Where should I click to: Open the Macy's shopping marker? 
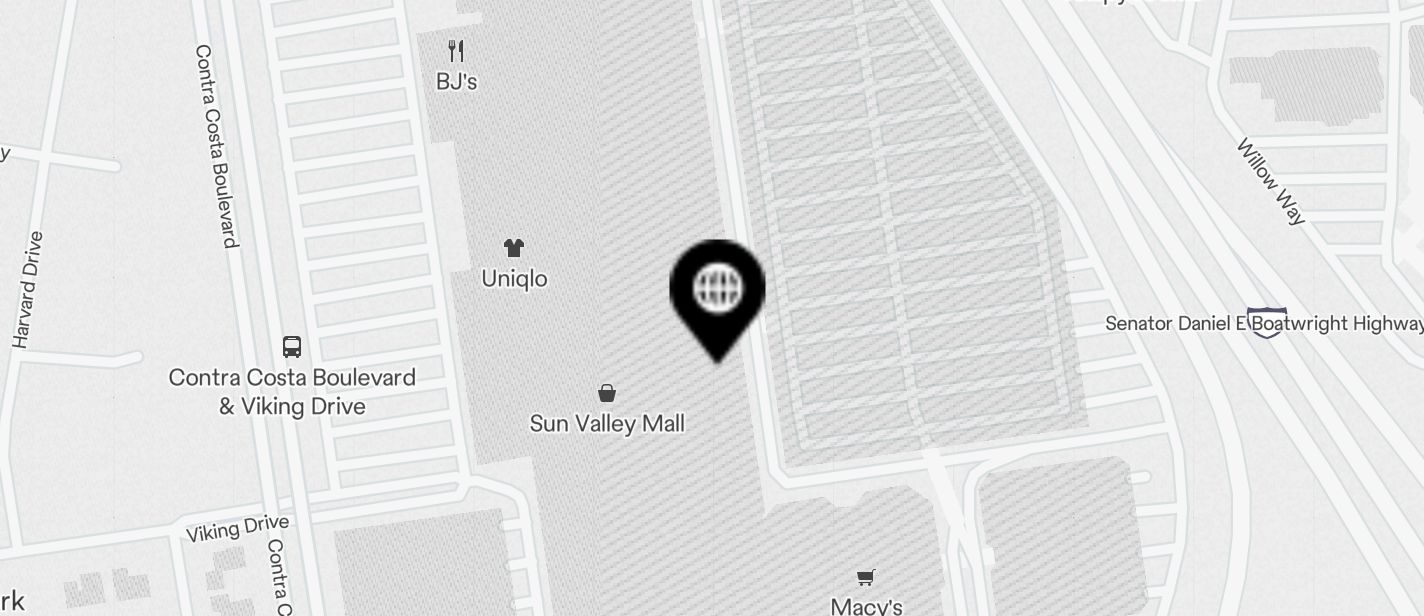(x=866, y=577)
